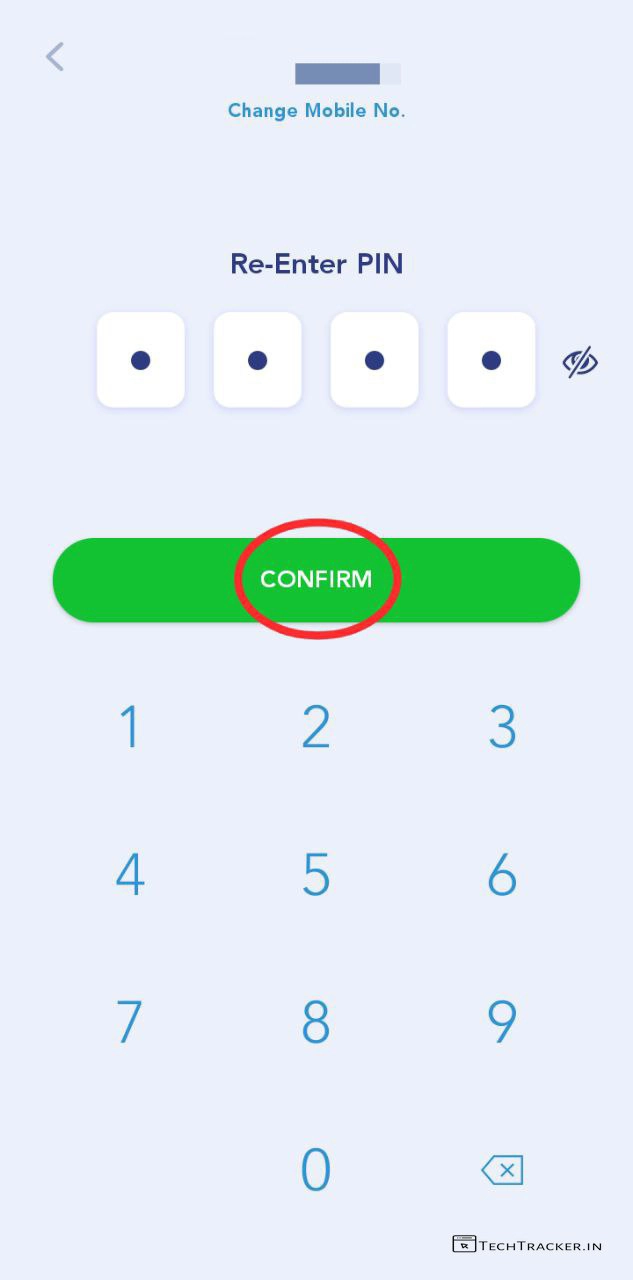Enter digit 2 on the keypad
This screenshot has height=1280, width=633.
click(x=316, y=727)
